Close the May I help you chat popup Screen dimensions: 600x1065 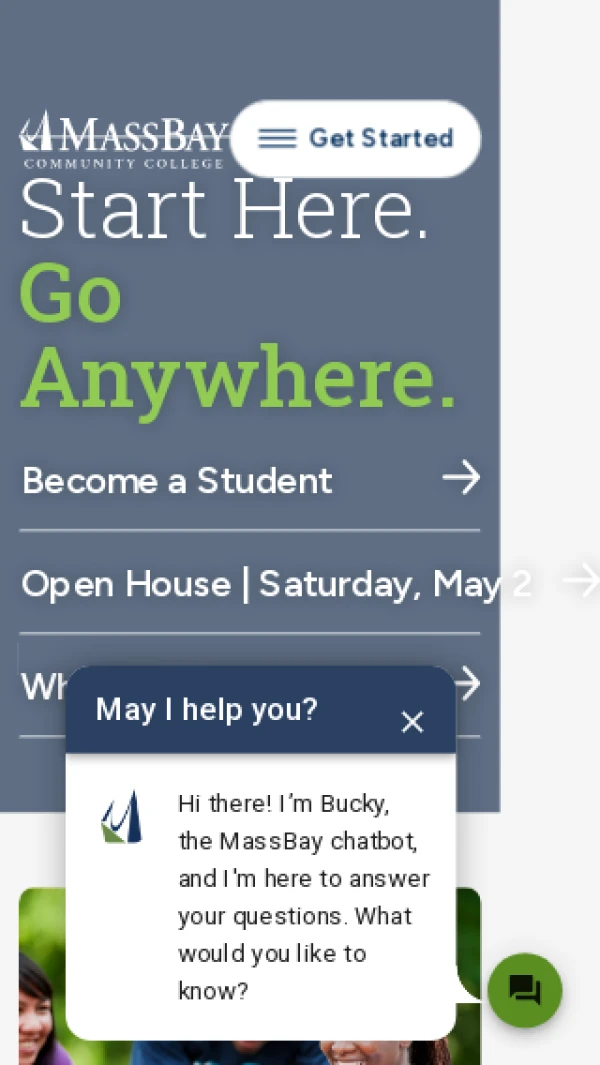pos(412,722)
